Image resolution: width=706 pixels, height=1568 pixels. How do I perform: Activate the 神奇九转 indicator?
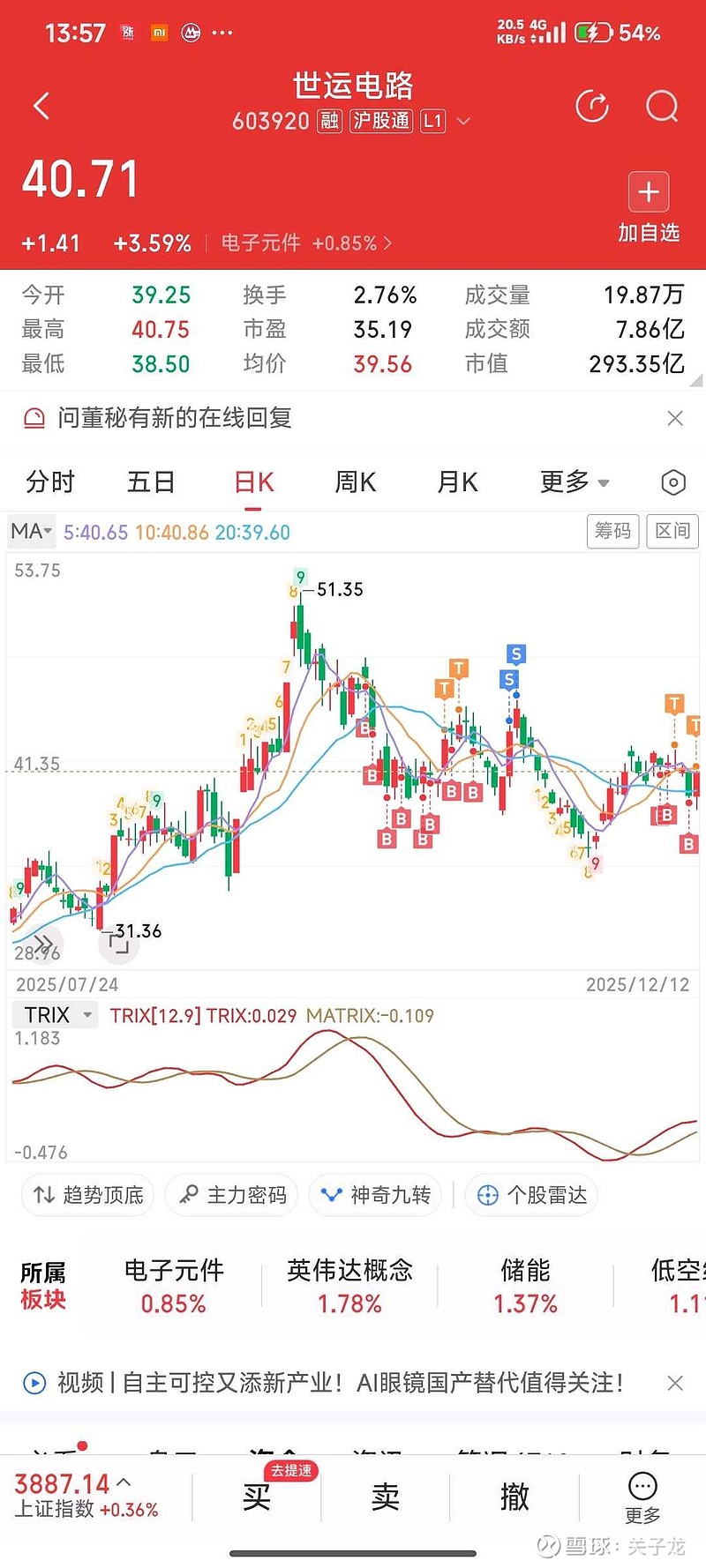coord(374,1196)
